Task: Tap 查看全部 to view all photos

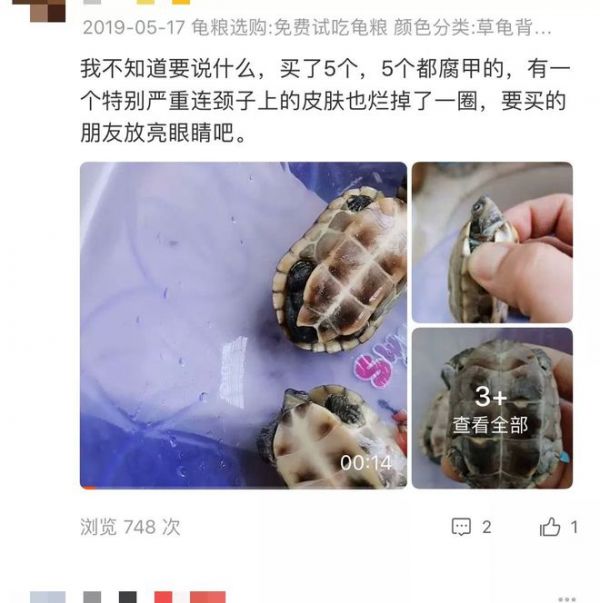Action: pos(492,410)
